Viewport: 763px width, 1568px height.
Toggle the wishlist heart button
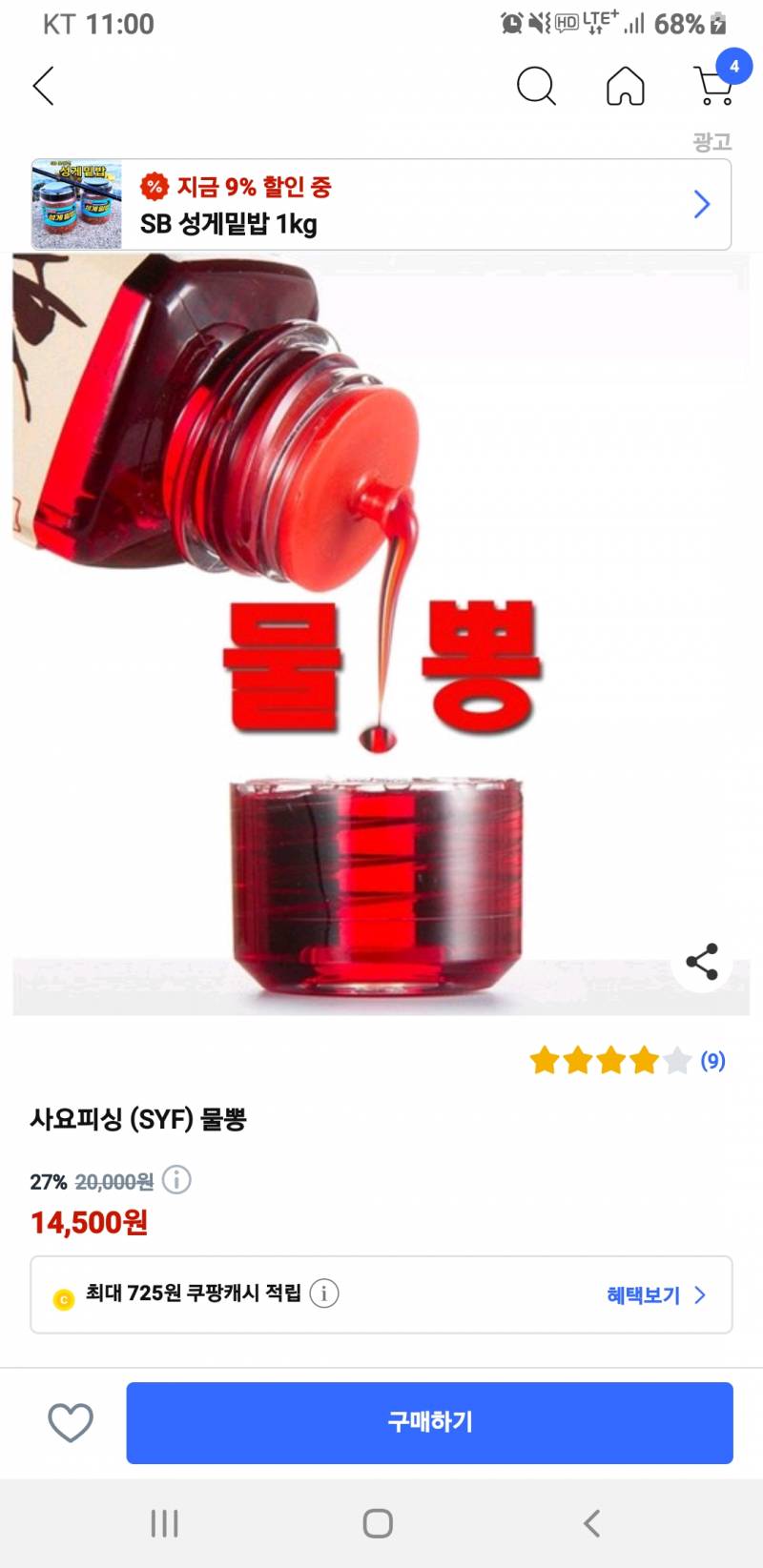(x=69, y=1423)
